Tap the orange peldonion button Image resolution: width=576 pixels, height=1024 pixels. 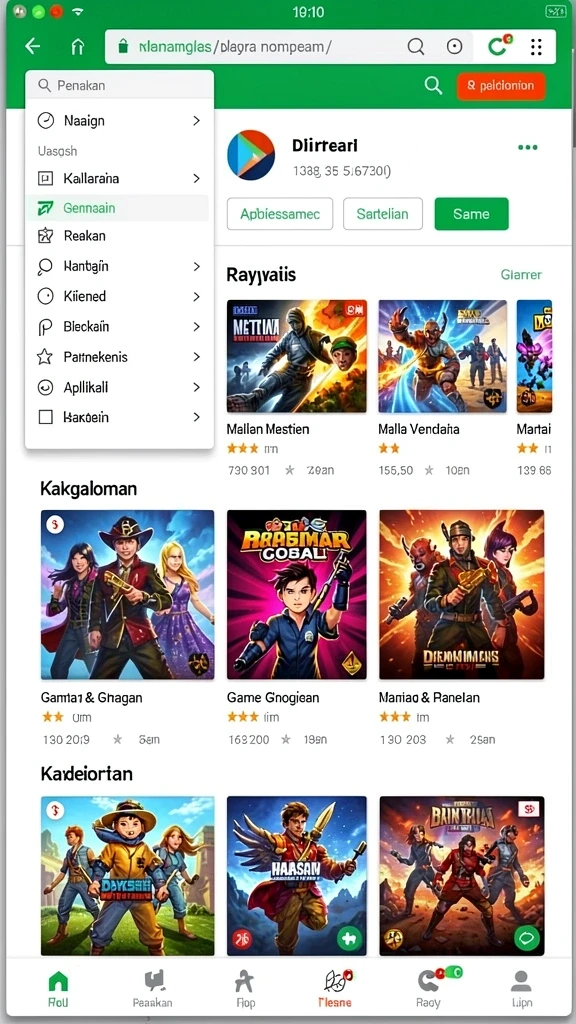click(x=502, y=86)
